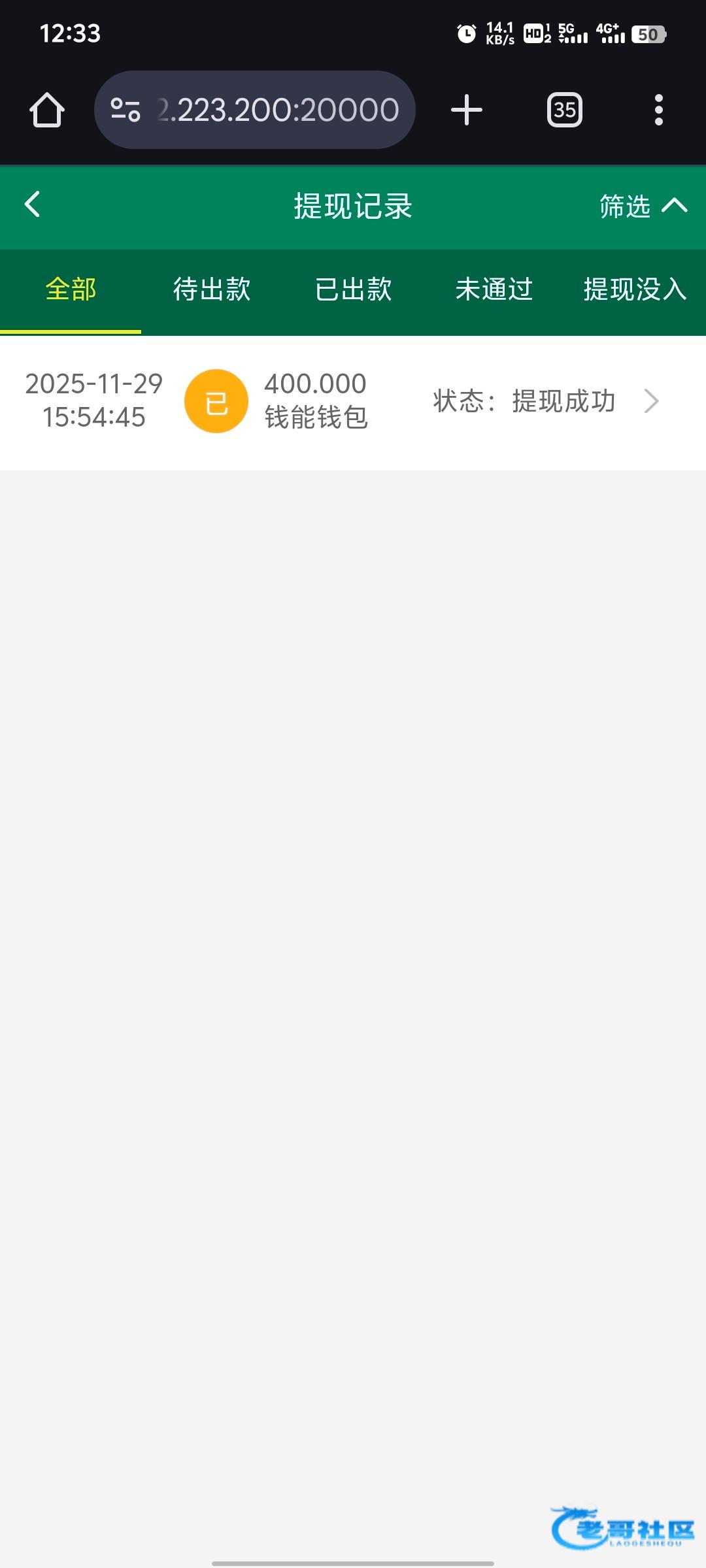Edit the browser address bar URL
This screenshot has width=706, height=1568.
pyautogui.click(x=278, y=110)
